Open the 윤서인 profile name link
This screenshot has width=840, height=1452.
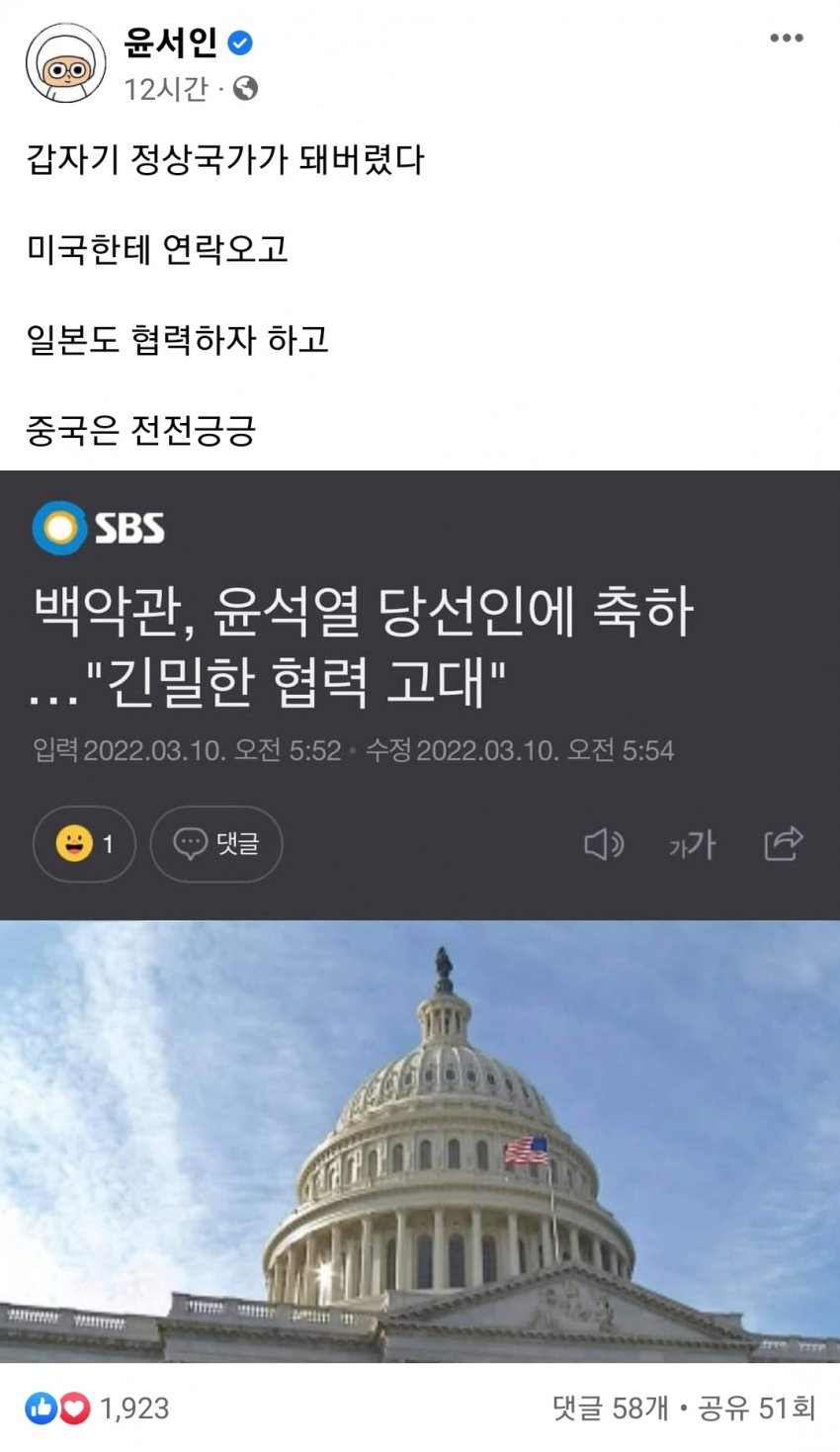[x=170, y=42]
